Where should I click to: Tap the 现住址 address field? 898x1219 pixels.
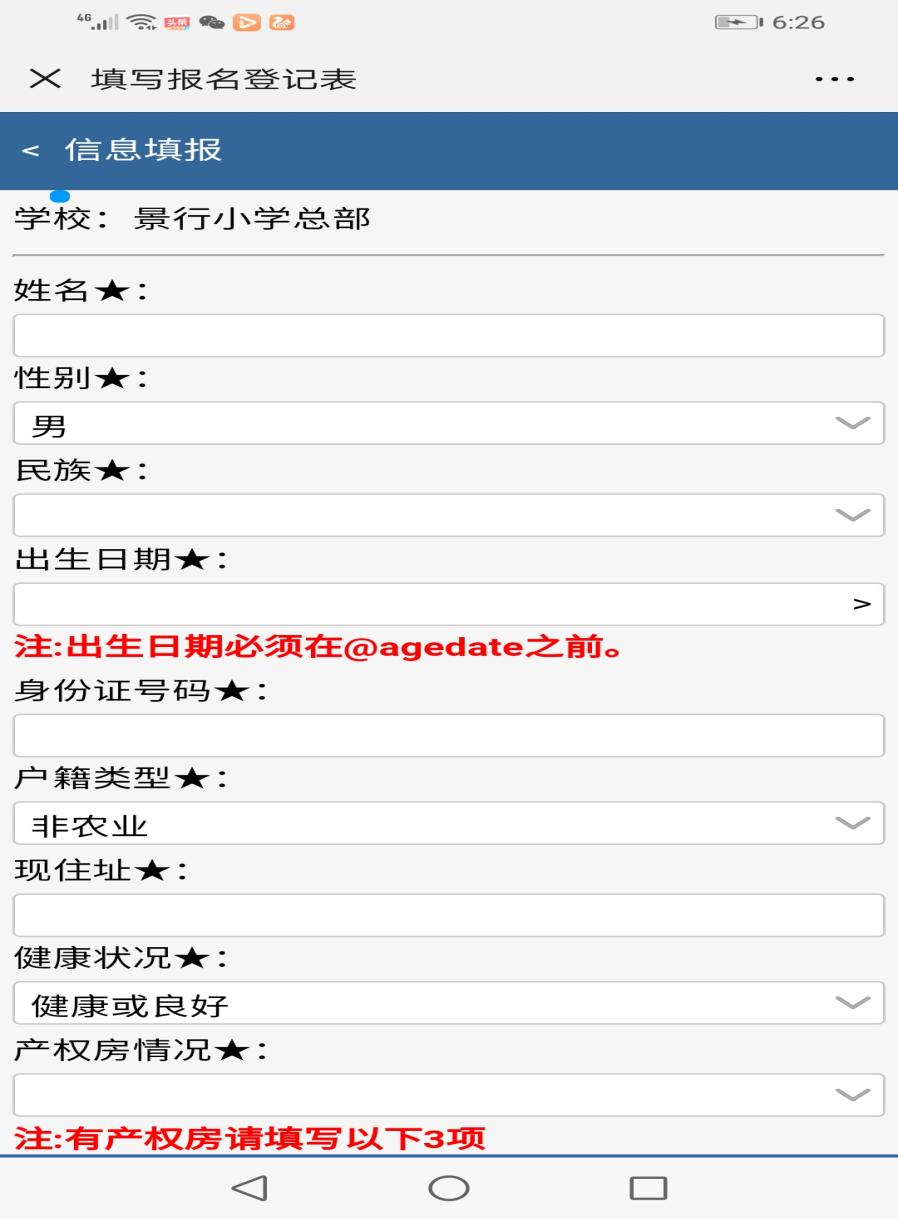click(448, 915)
